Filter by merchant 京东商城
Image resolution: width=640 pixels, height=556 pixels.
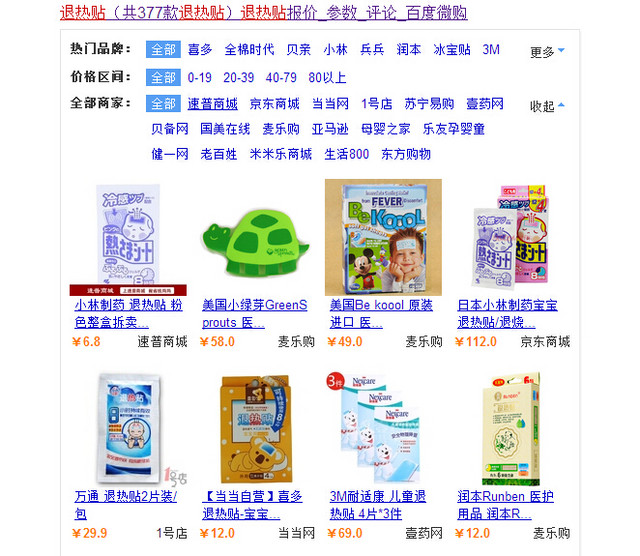274,104
